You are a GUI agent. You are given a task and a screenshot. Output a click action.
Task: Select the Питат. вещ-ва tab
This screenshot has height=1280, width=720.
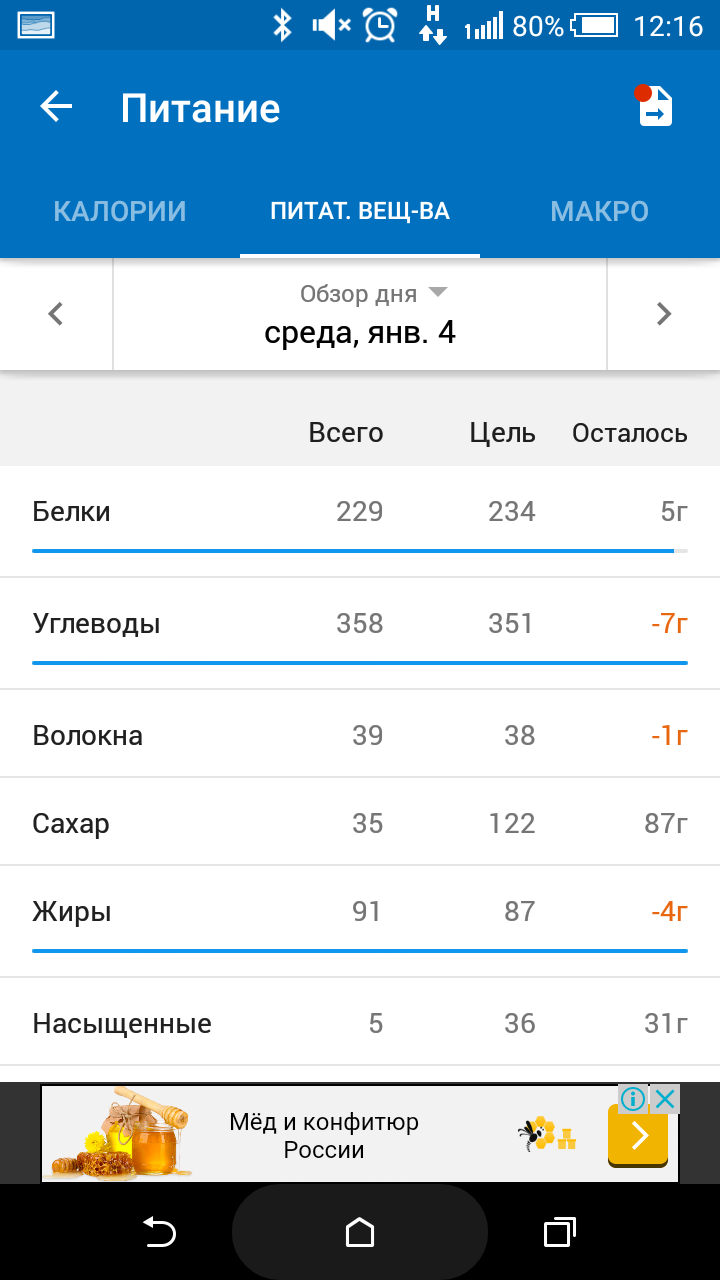tap(360, 211)
